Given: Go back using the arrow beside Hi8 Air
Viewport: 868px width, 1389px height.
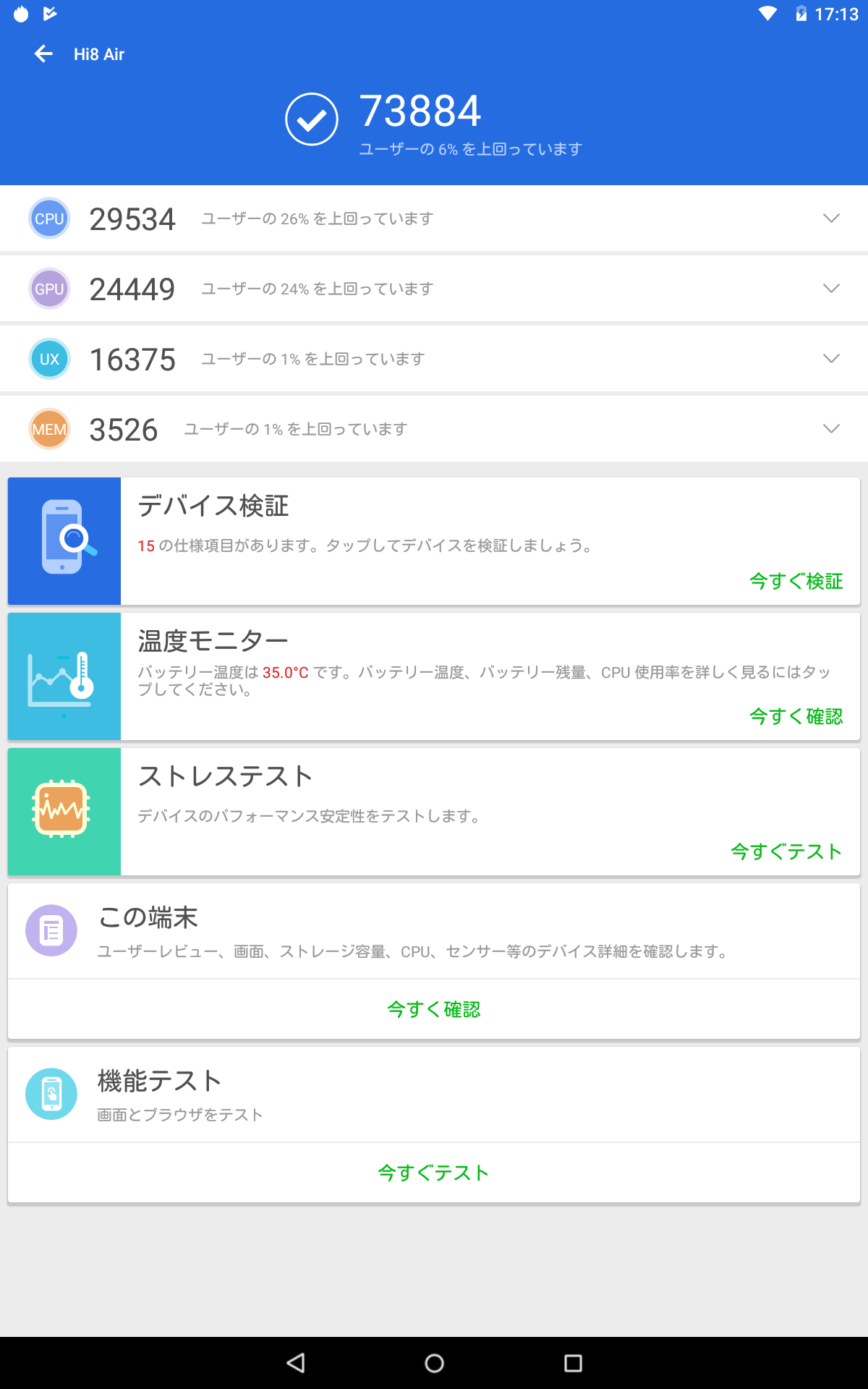Looking at the screenshot, I should (x=43, y=54).
